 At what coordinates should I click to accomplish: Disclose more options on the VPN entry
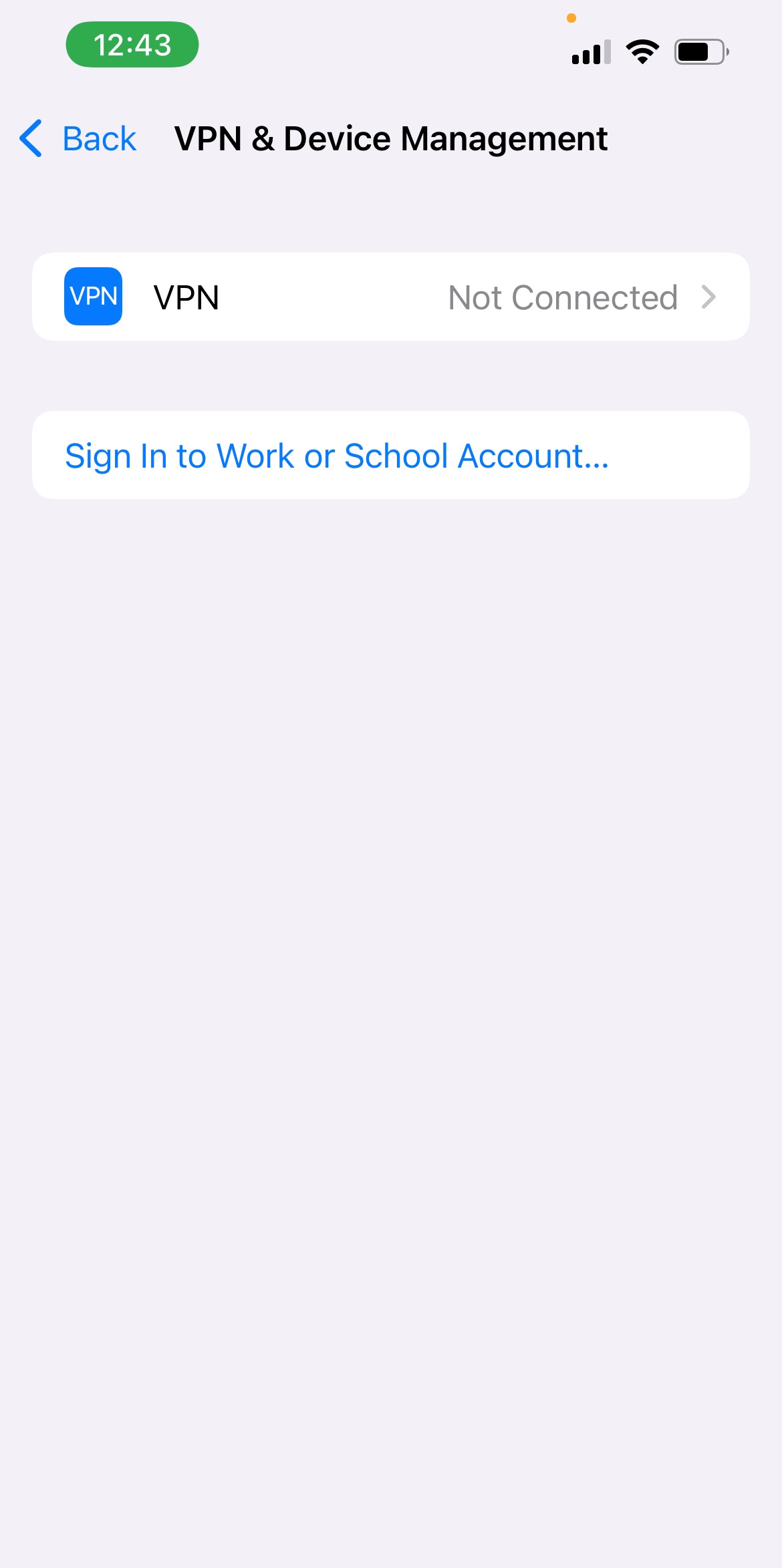[x=709, y=296]
